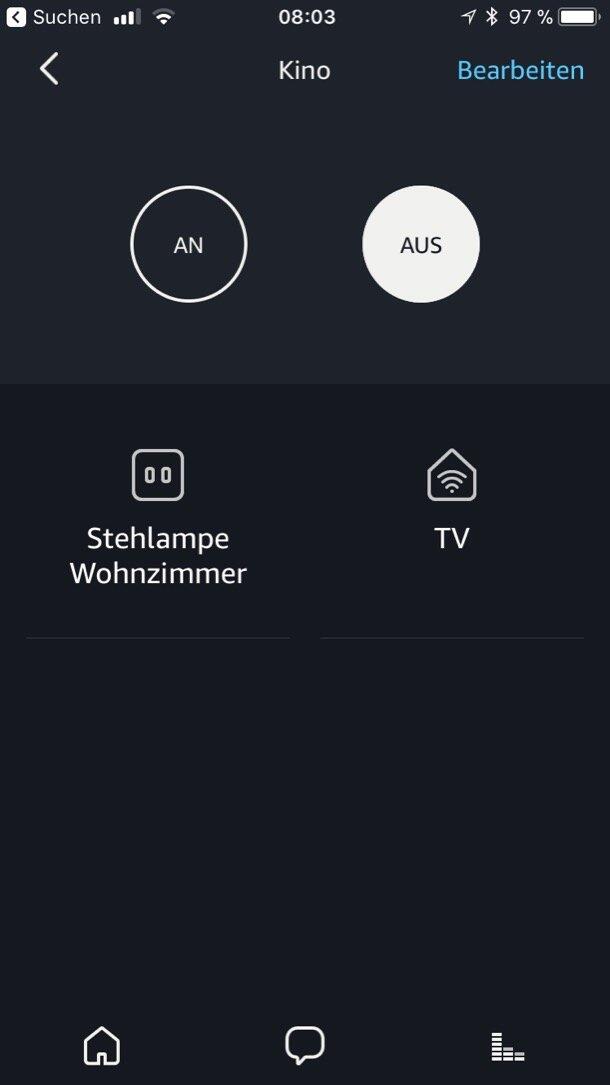Switch the Kino group off with AUS

pos(421,245)
